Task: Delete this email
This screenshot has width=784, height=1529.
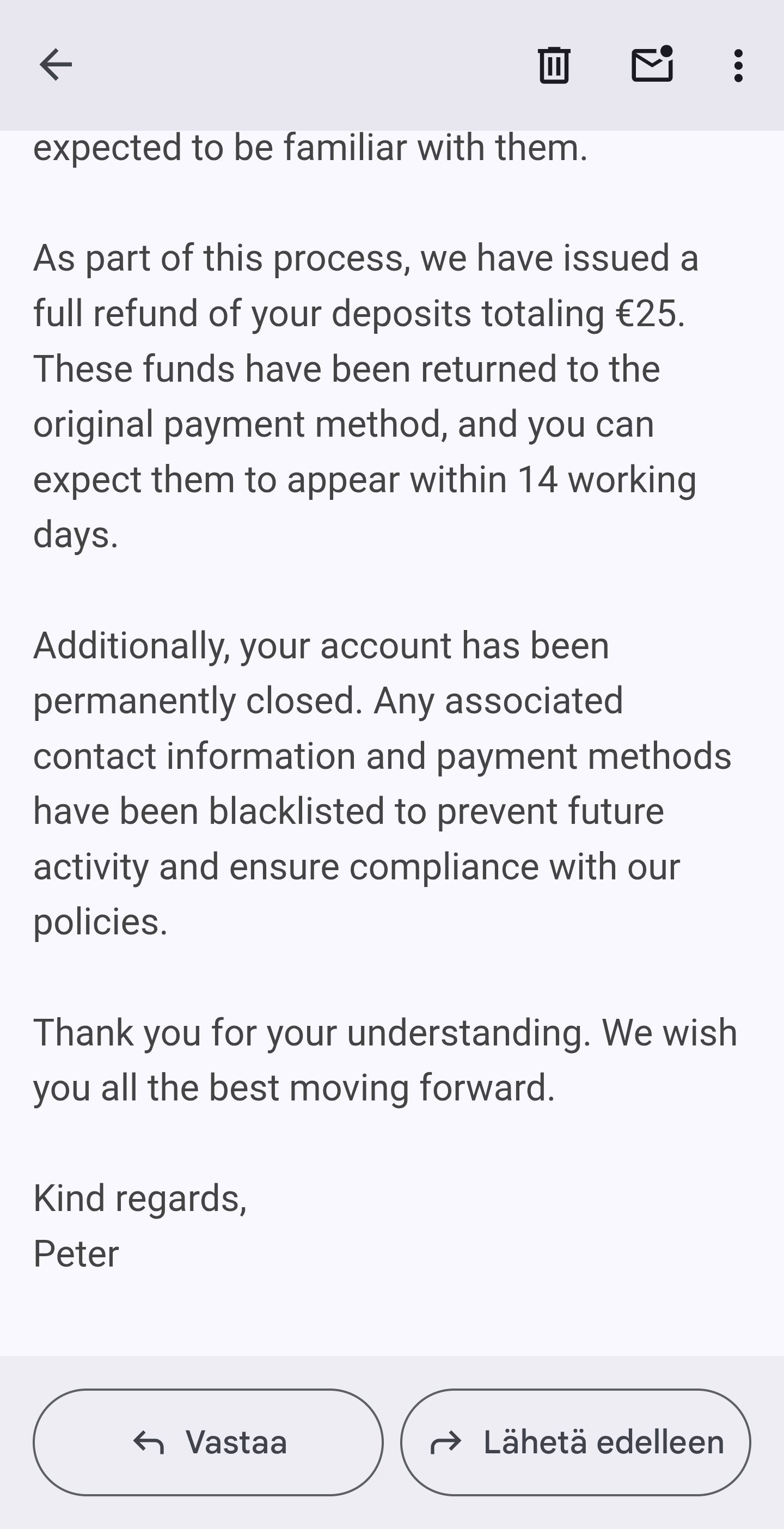Action: [x=554, y=65]
